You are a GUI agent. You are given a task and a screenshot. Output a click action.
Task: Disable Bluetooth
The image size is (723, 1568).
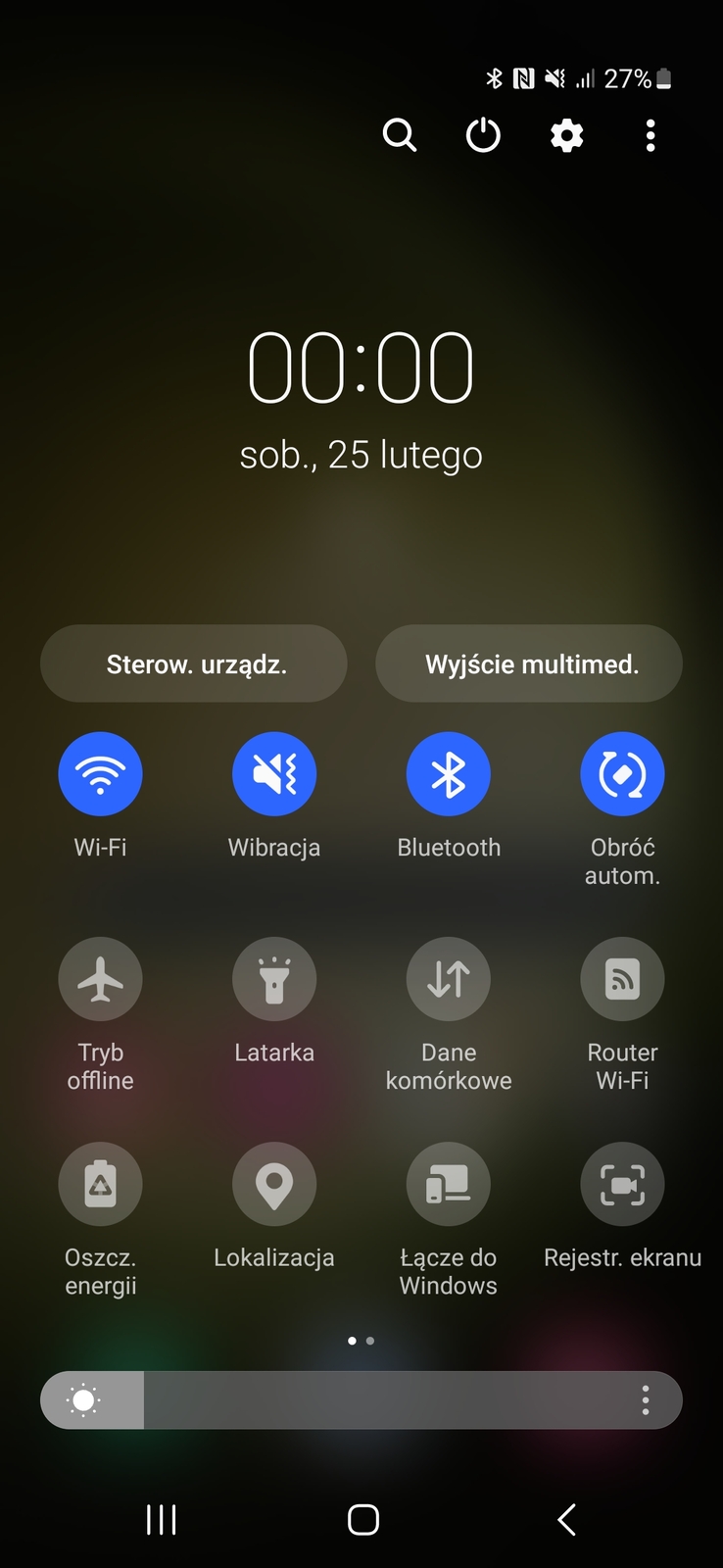449,774
